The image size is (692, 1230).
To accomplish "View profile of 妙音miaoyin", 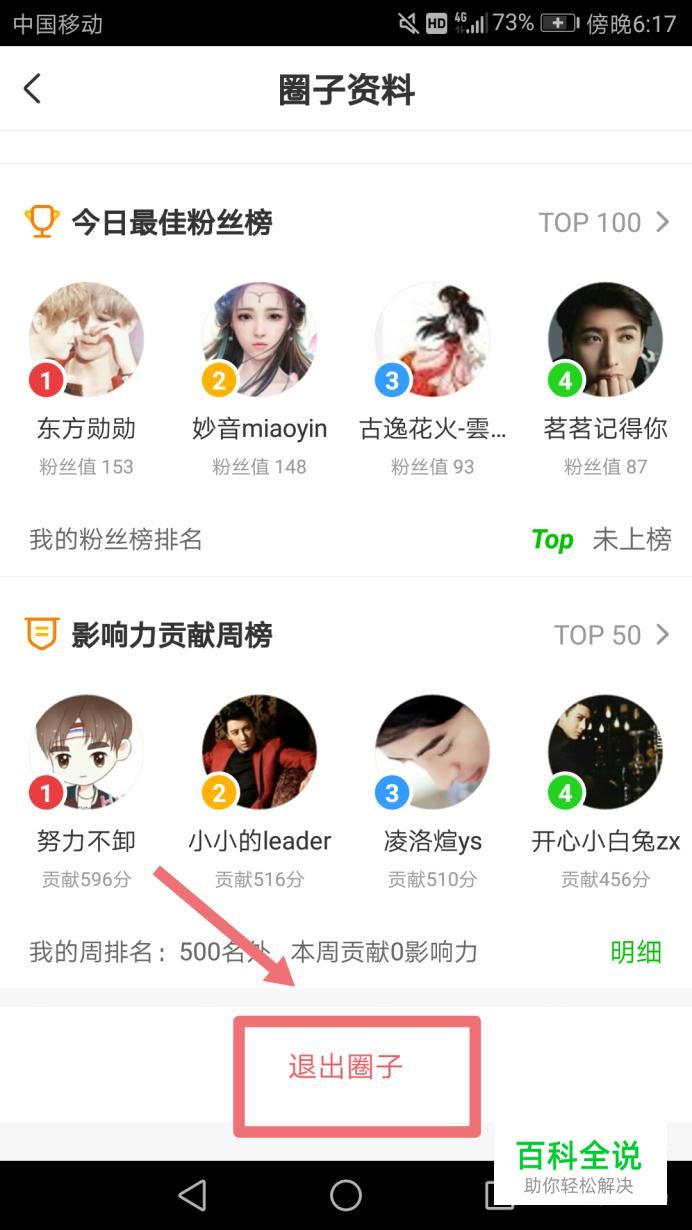I will [x=259, y=340].
